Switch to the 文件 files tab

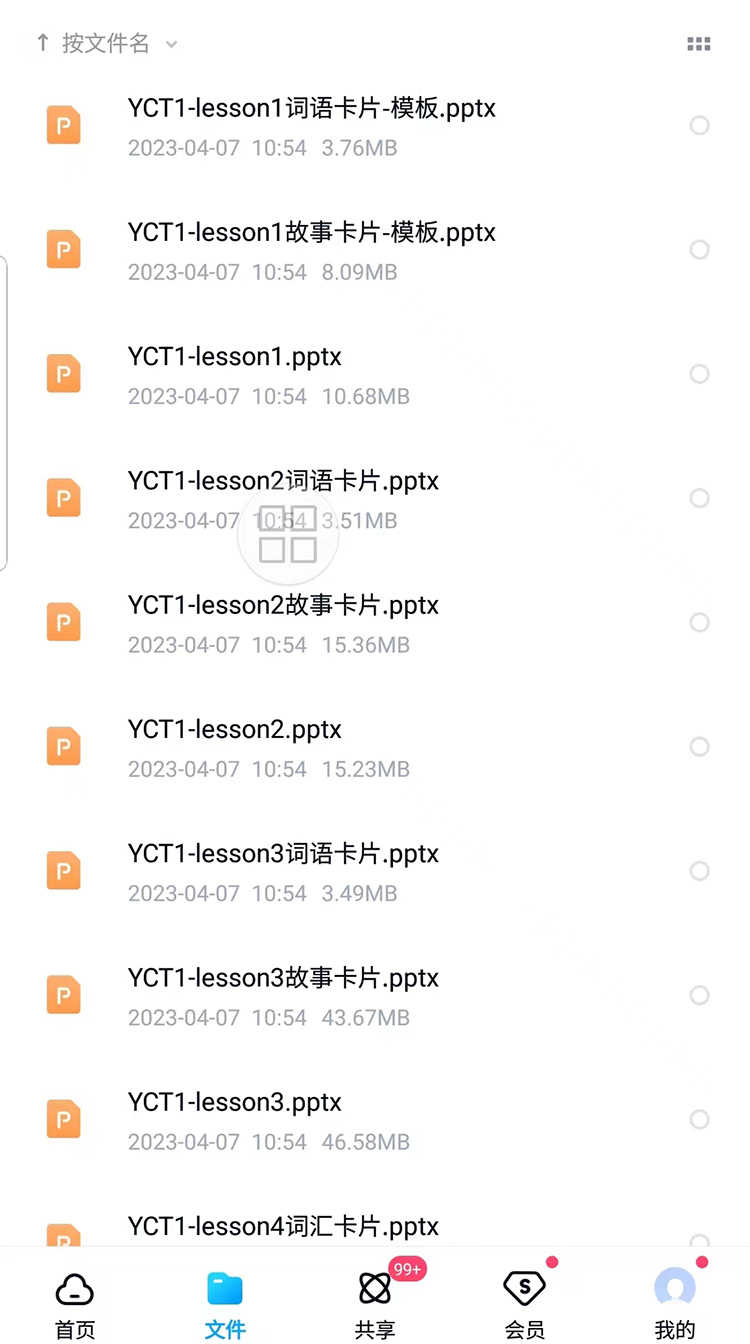point(225,1304)
